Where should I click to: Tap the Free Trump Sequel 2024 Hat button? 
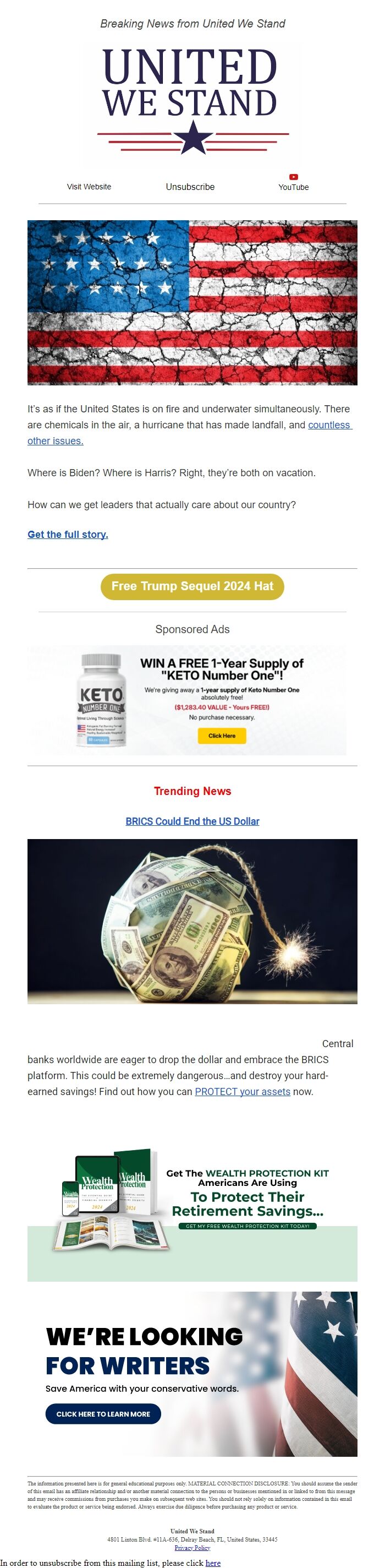point(192,586)
